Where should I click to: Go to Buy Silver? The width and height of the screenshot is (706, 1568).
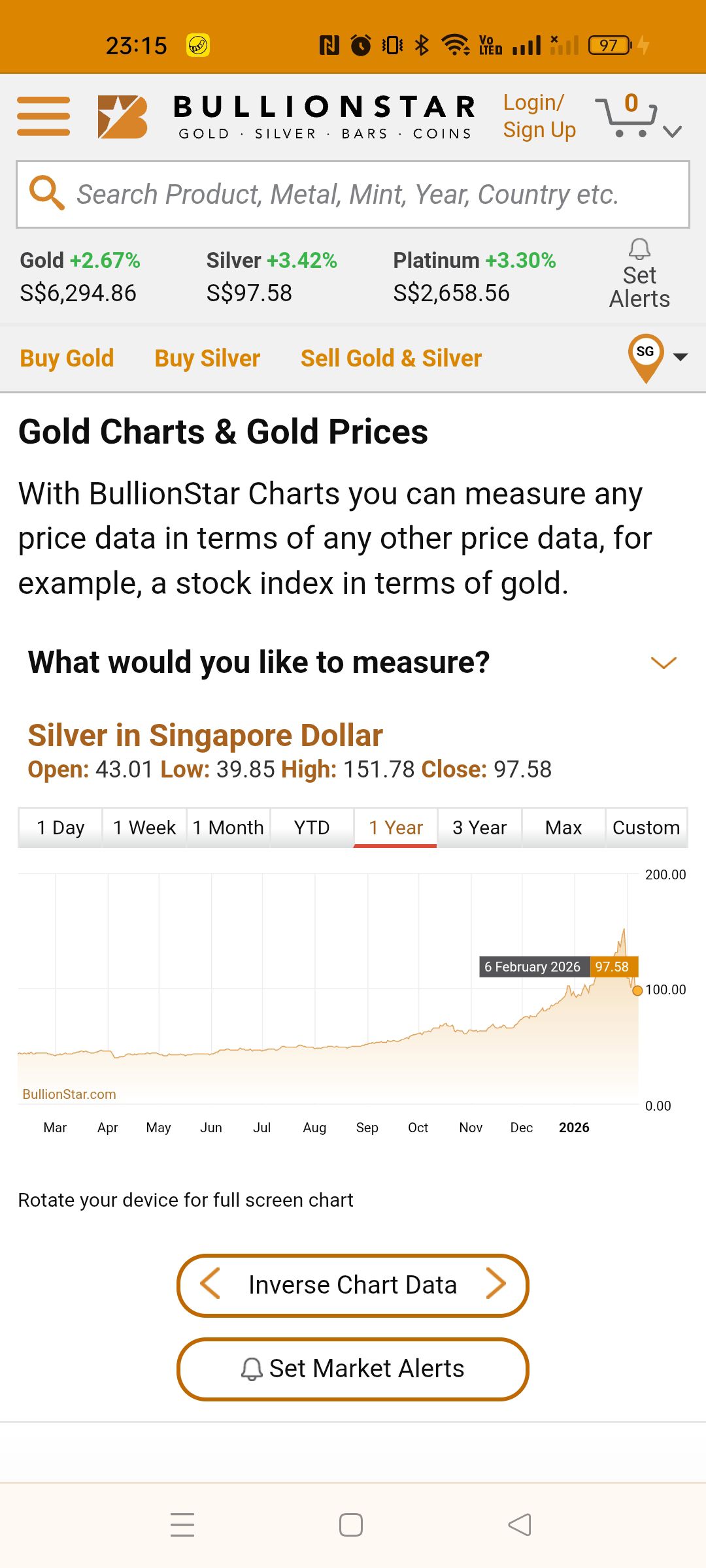[207, 358]
